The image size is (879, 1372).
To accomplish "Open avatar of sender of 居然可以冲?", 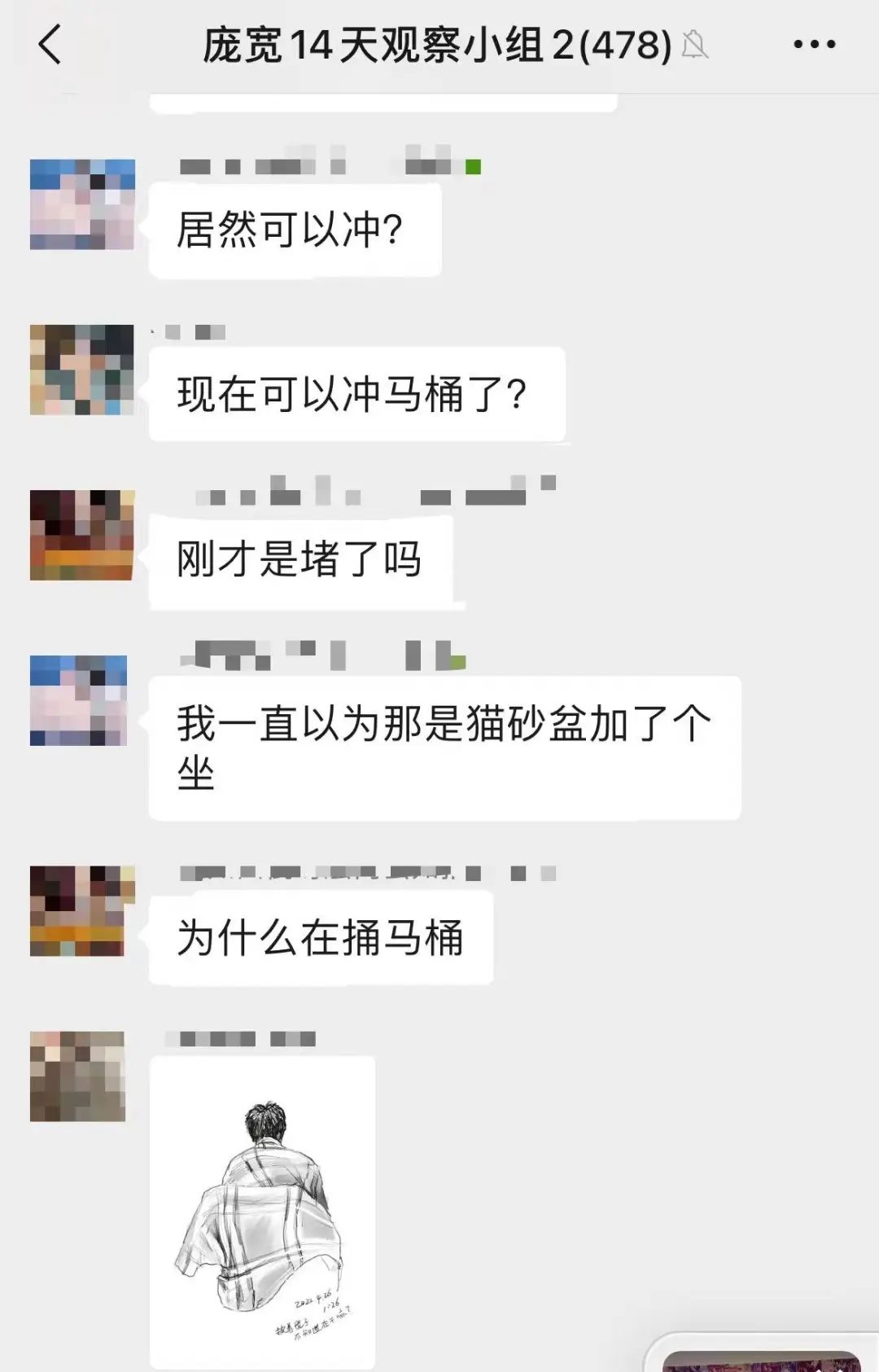I will tap(81, 204).
